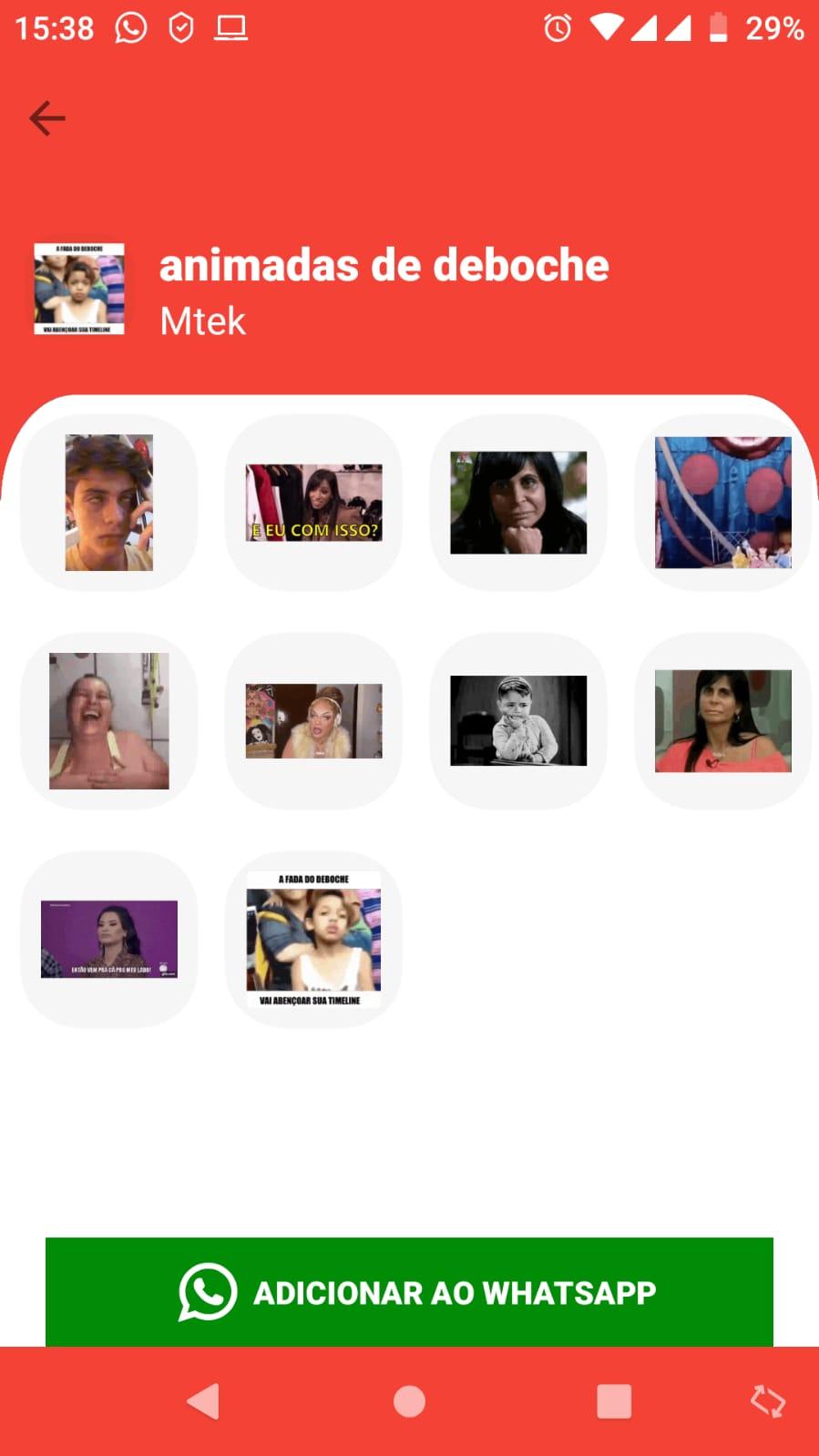Tap the ADICIONAR AO WHATSAPP button
The width and height of the screenshot is (819, 1456).
click(409, 1291)
